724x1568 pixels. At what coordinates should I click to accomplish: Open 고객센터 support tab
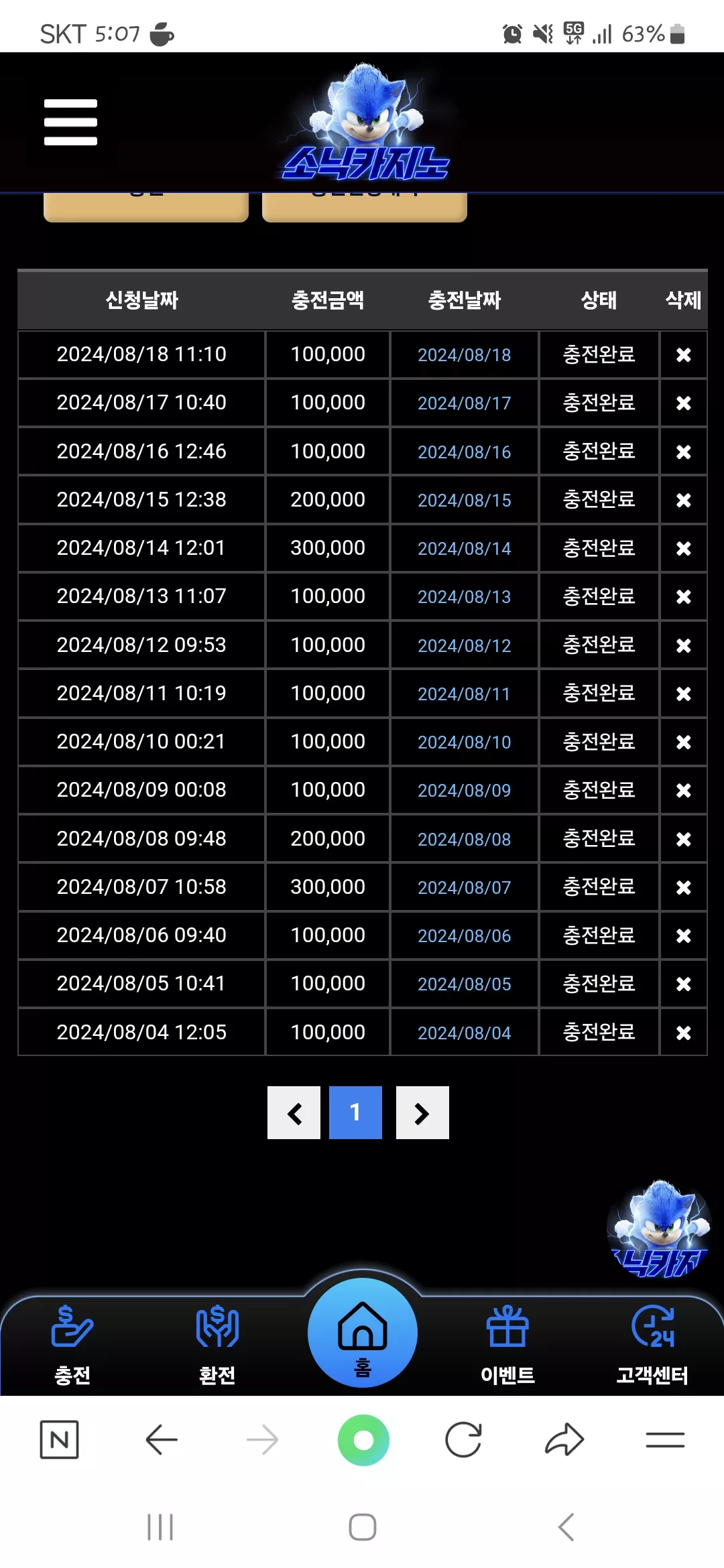click(652, 1345)
